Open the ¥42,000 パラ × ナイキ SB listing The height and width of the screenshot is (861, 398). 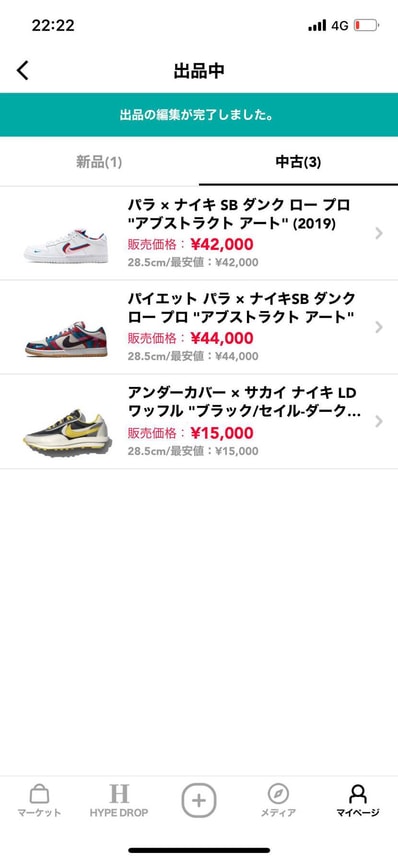tap(199, 233)
